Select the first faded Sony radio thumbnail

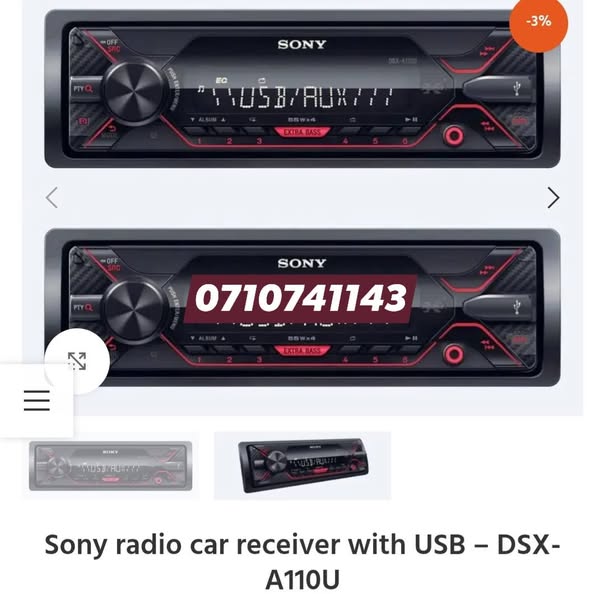pyautogui.click(x=110, y=465)
